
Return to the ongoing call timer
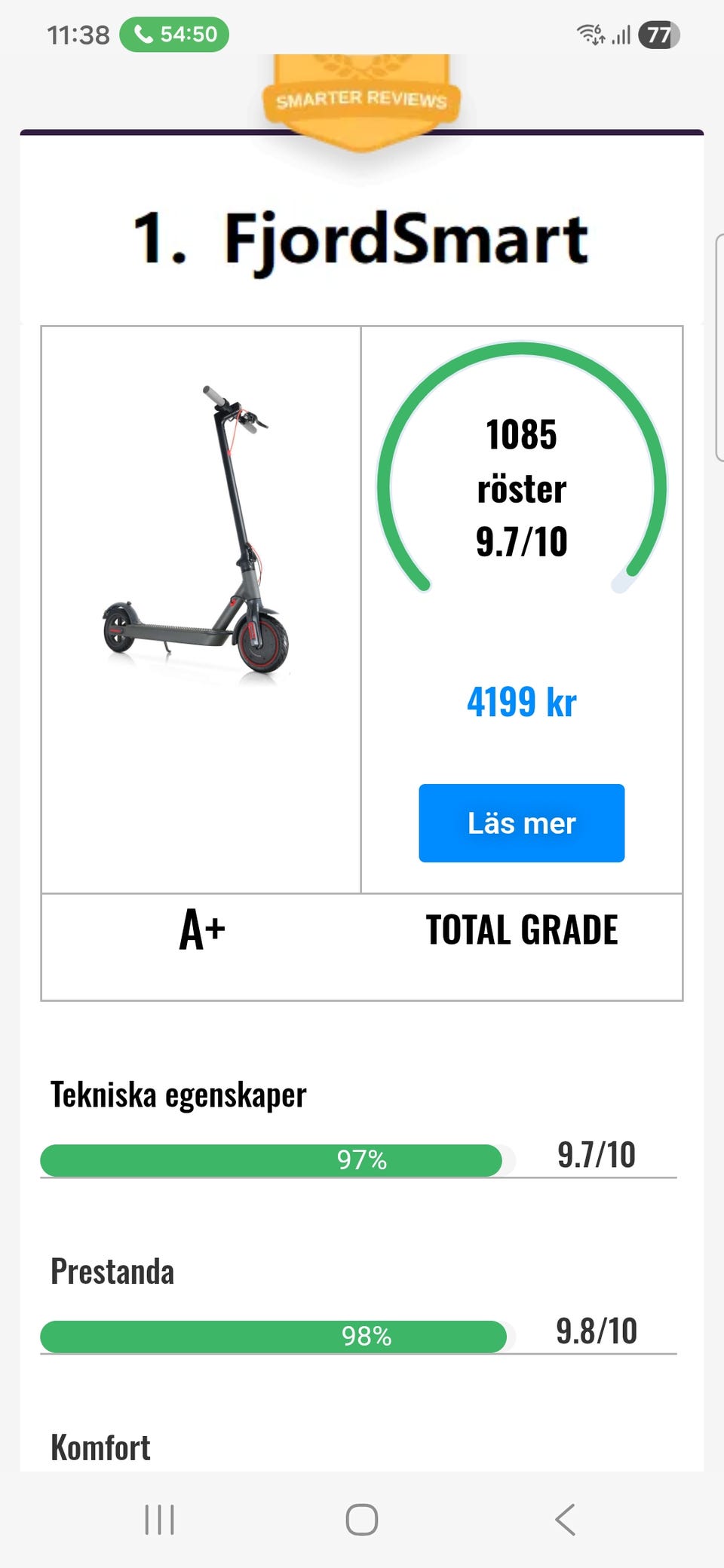tap(174, 35)
